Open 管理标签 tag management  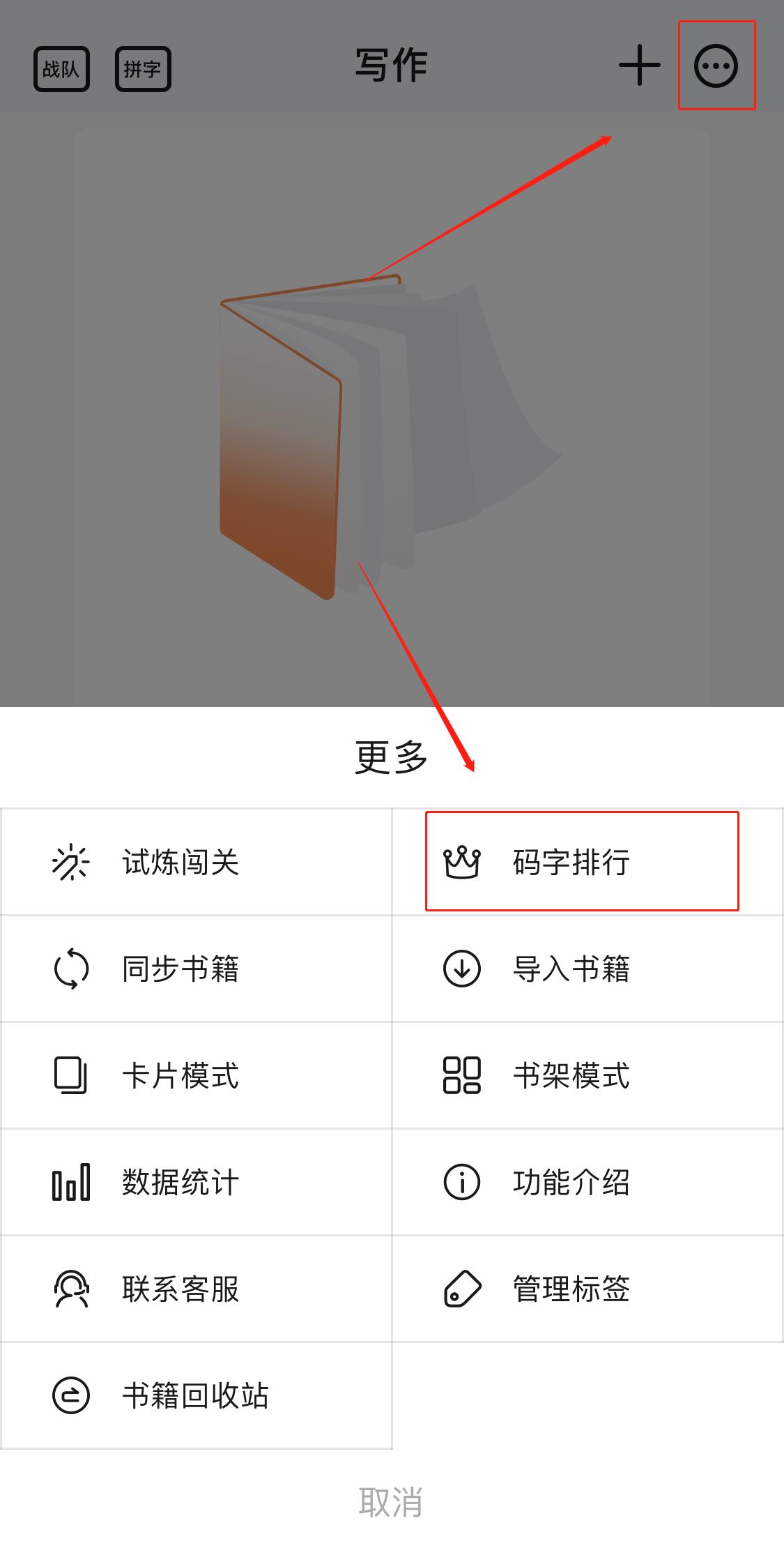tap(571, 1289)
